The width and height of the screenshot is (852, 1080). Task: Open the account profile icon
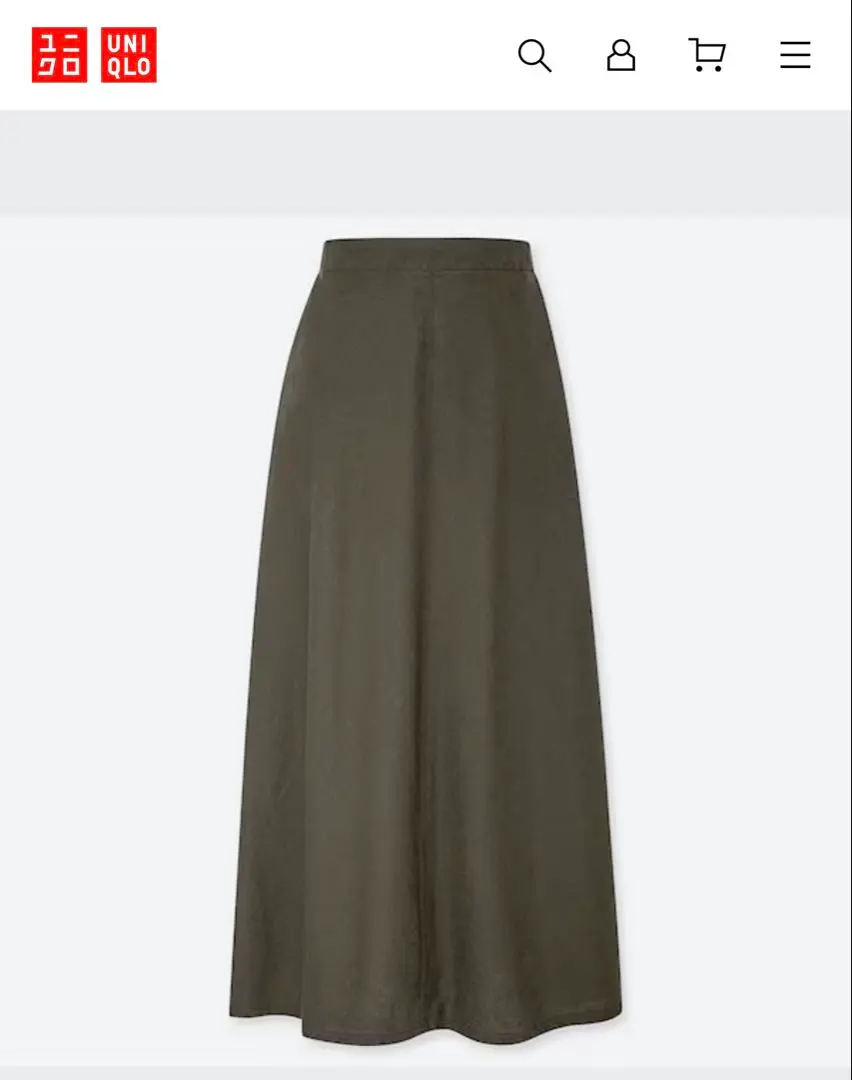[621, 55]
